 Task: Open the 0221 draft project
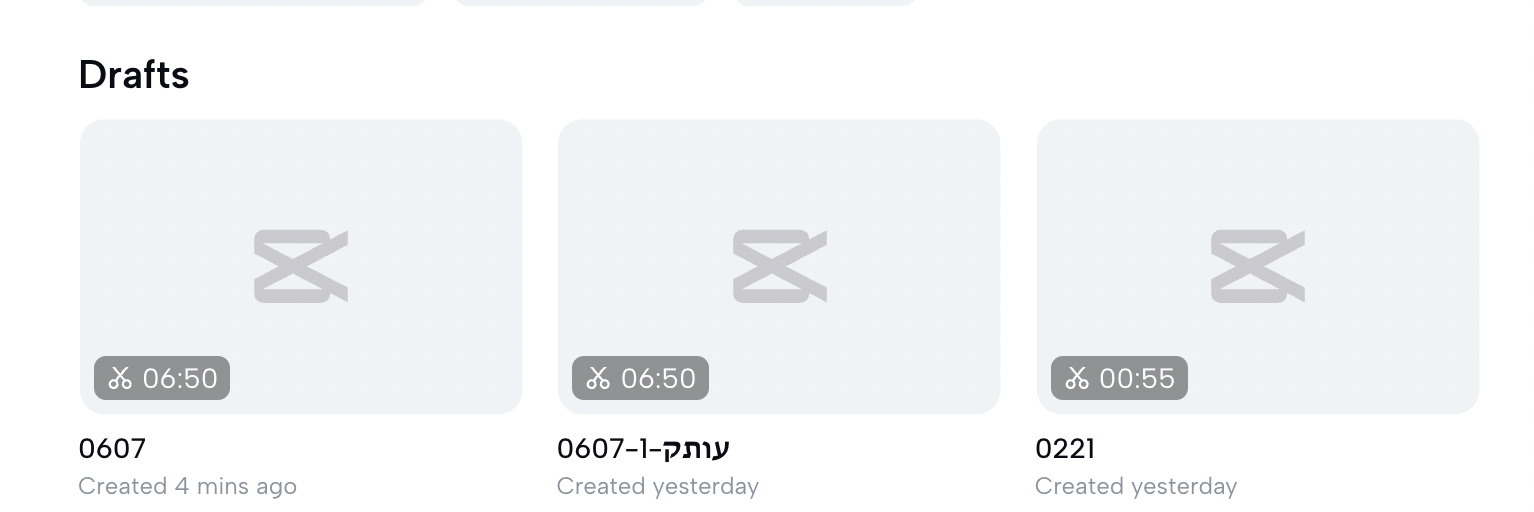1257,266
